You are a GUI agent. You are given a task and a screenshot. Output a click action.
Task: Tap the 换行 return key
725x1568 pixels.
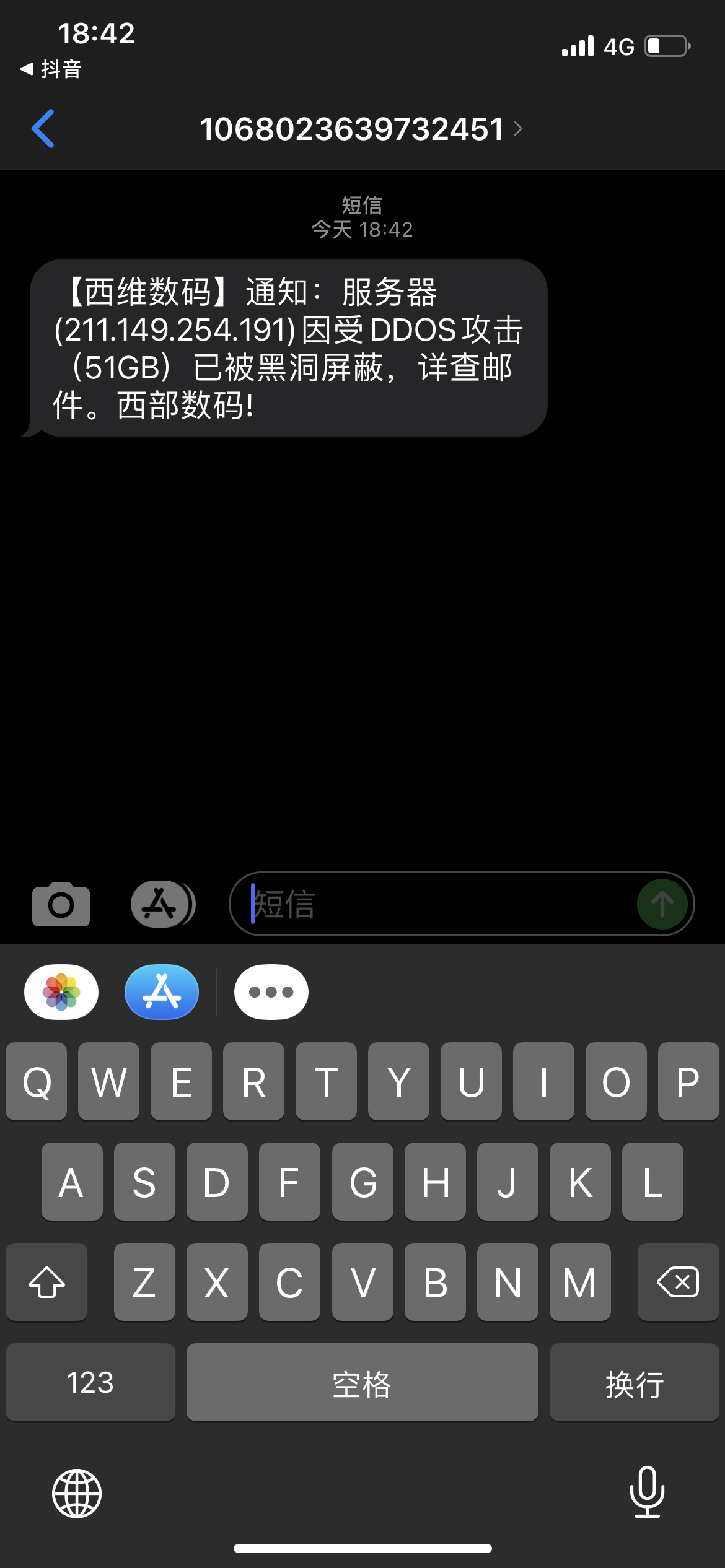(634, 1382)
